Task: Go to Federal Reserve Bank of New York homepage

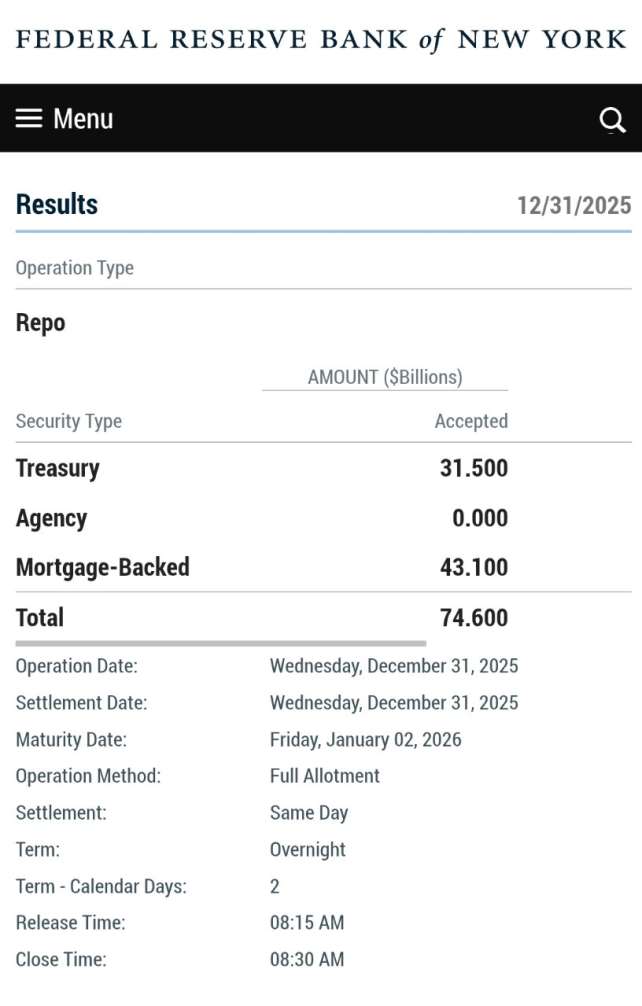Action: [x=320, y=40]
